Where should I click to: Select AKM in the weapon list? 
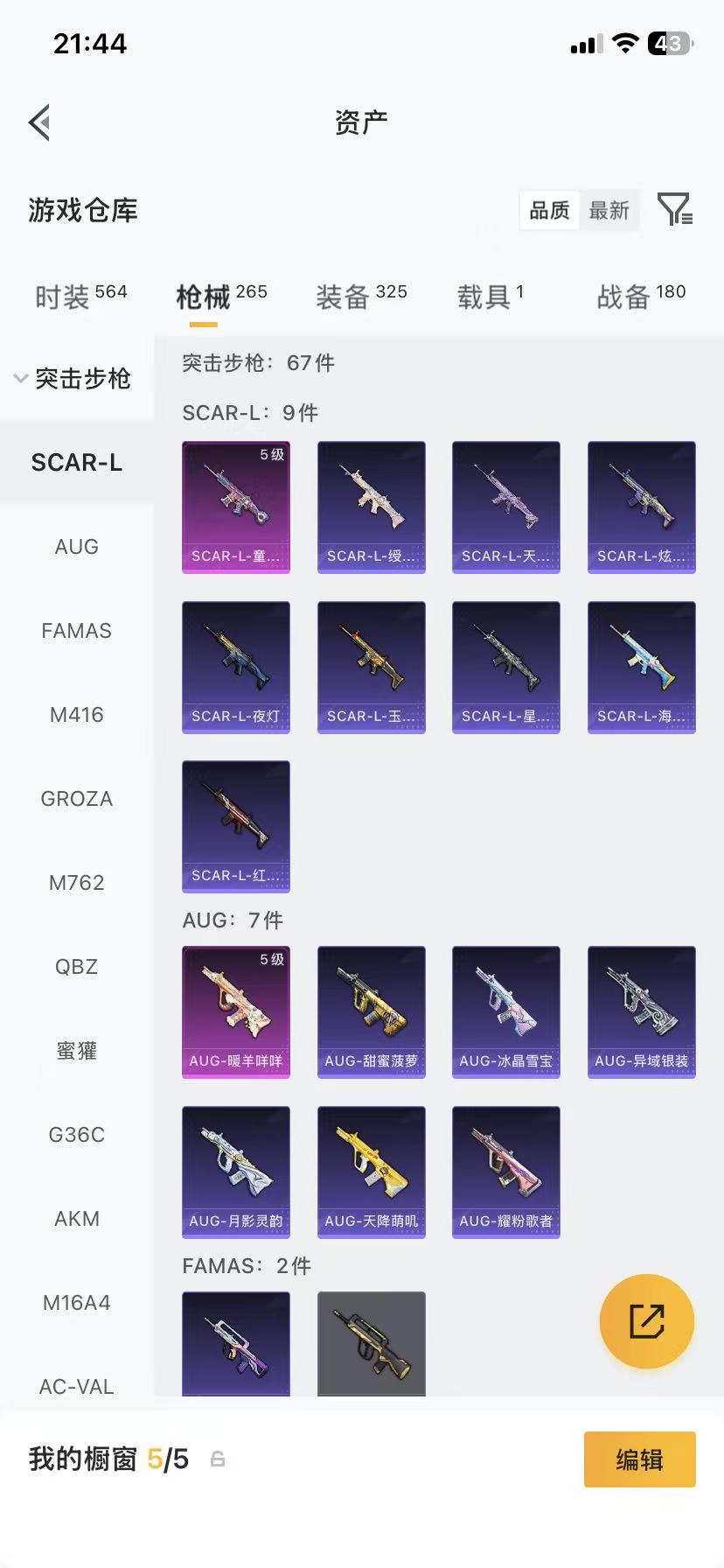coord(77,1219)
